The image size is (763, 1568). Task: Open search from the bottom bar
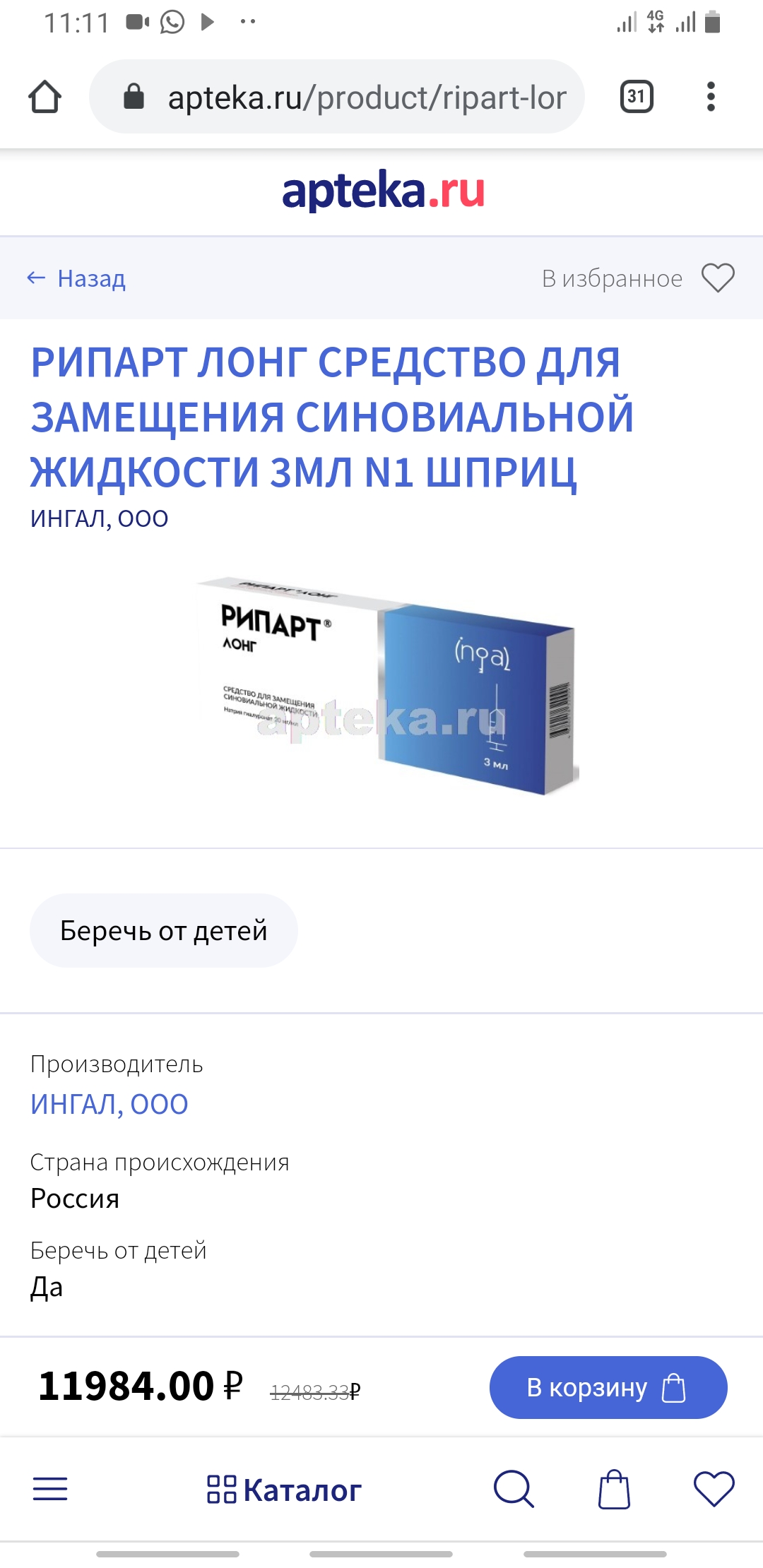[x=514, y=1489]
